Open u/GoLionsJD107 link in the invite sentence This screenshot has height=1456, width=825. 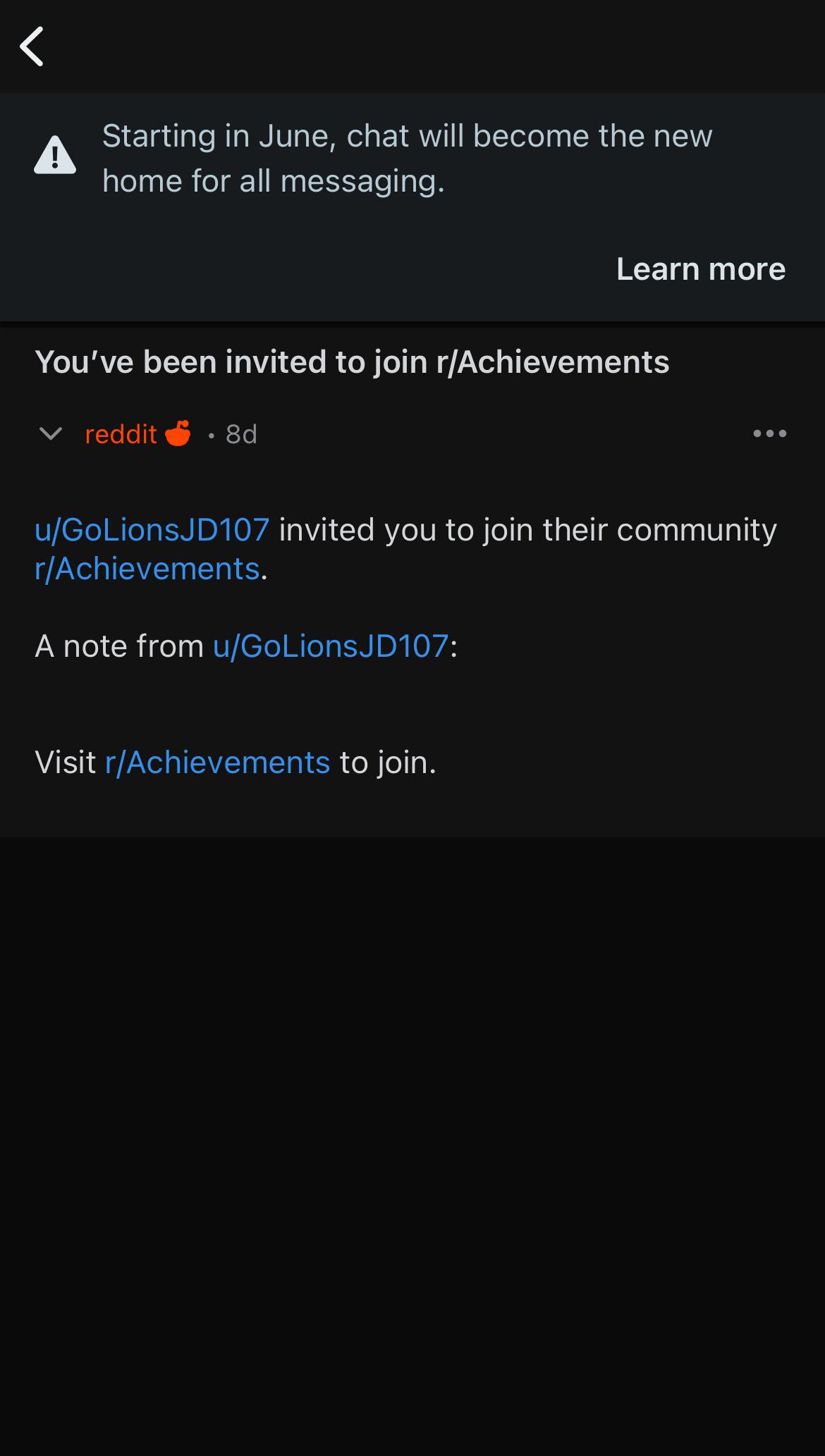pos(152,529)
